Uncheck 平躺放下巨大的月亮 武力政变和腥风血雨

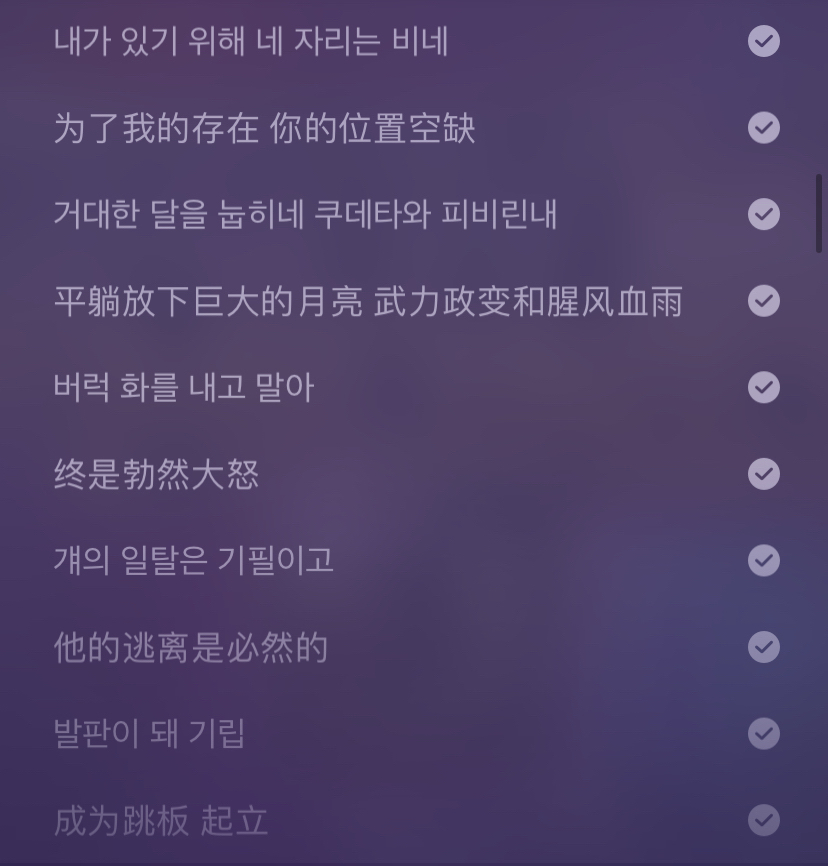(x=764, y=300)
